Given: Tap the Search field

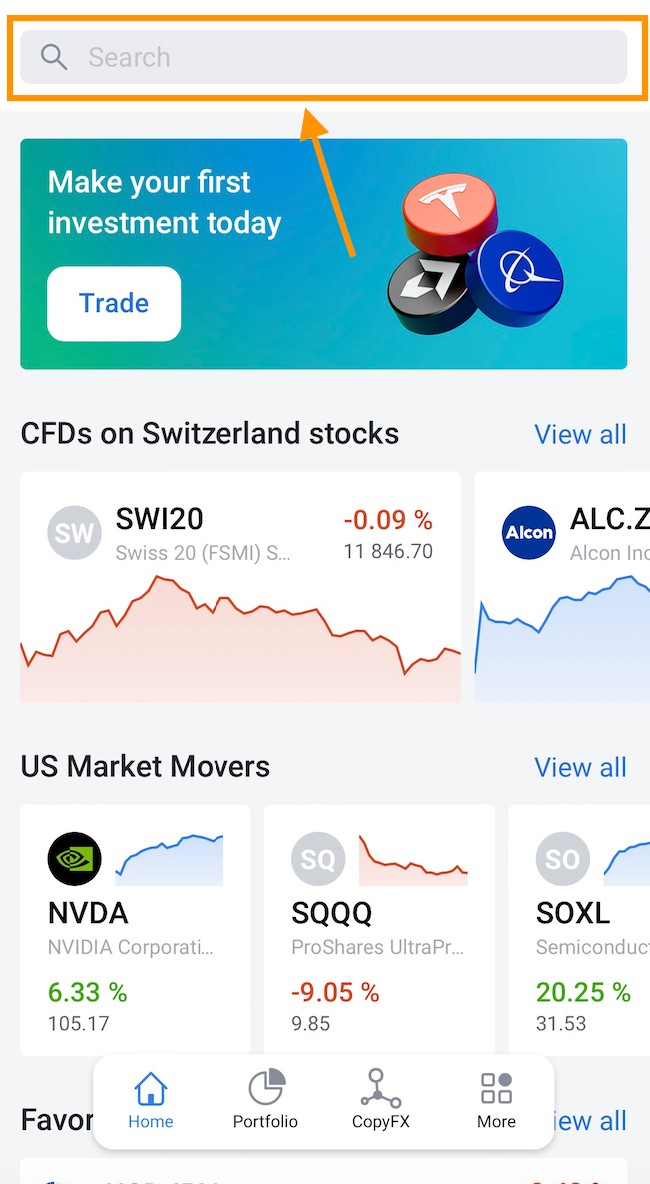Looking at the screenshot, I should [323, 57].
